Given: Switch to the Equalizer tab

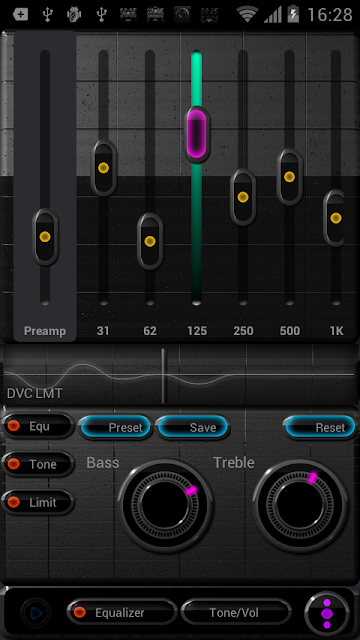Looking at the screenshot, I should tap(122, 613).
